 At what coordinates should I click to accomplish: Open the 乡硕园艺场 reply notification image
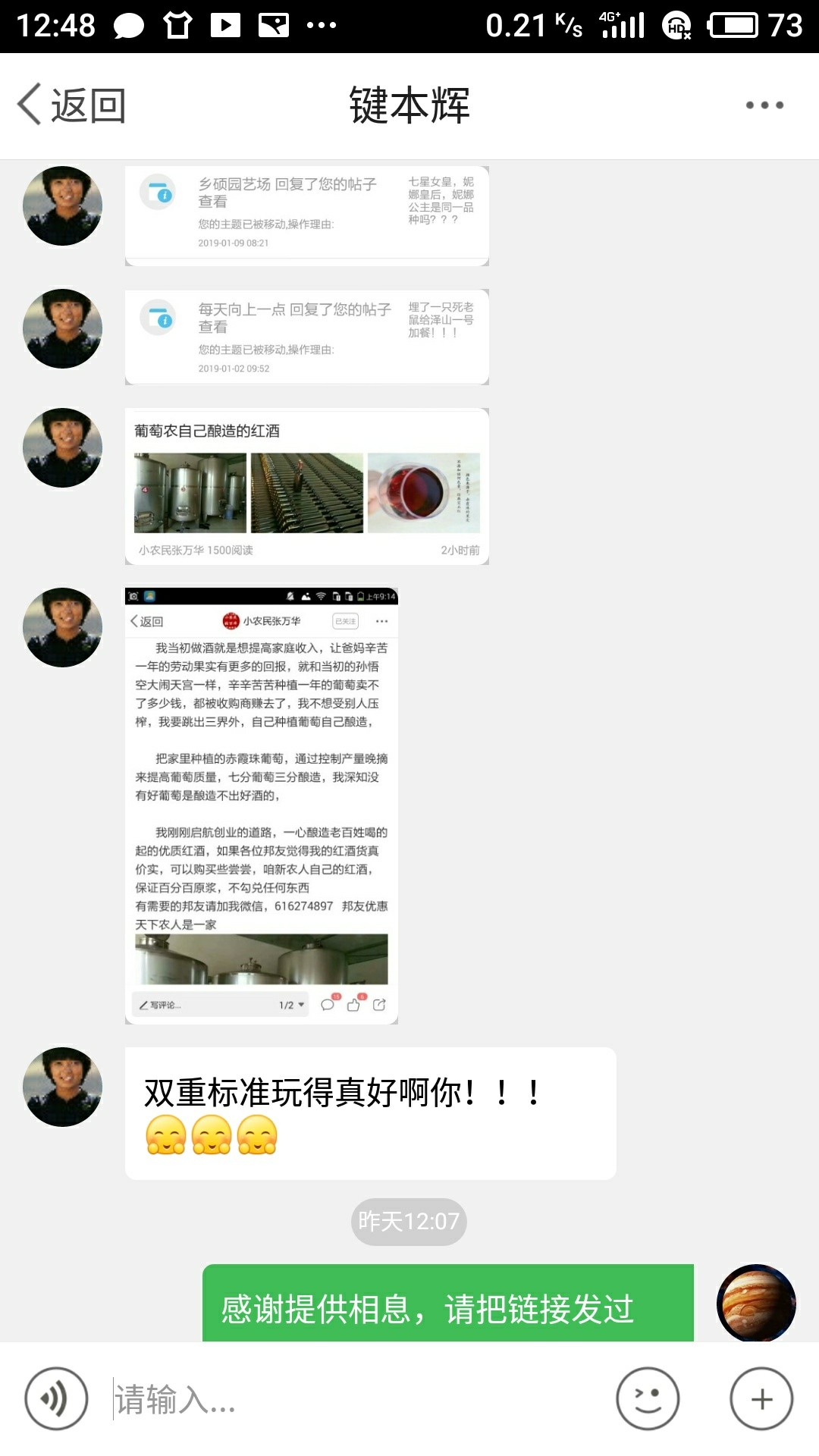(x=306, y=215)
